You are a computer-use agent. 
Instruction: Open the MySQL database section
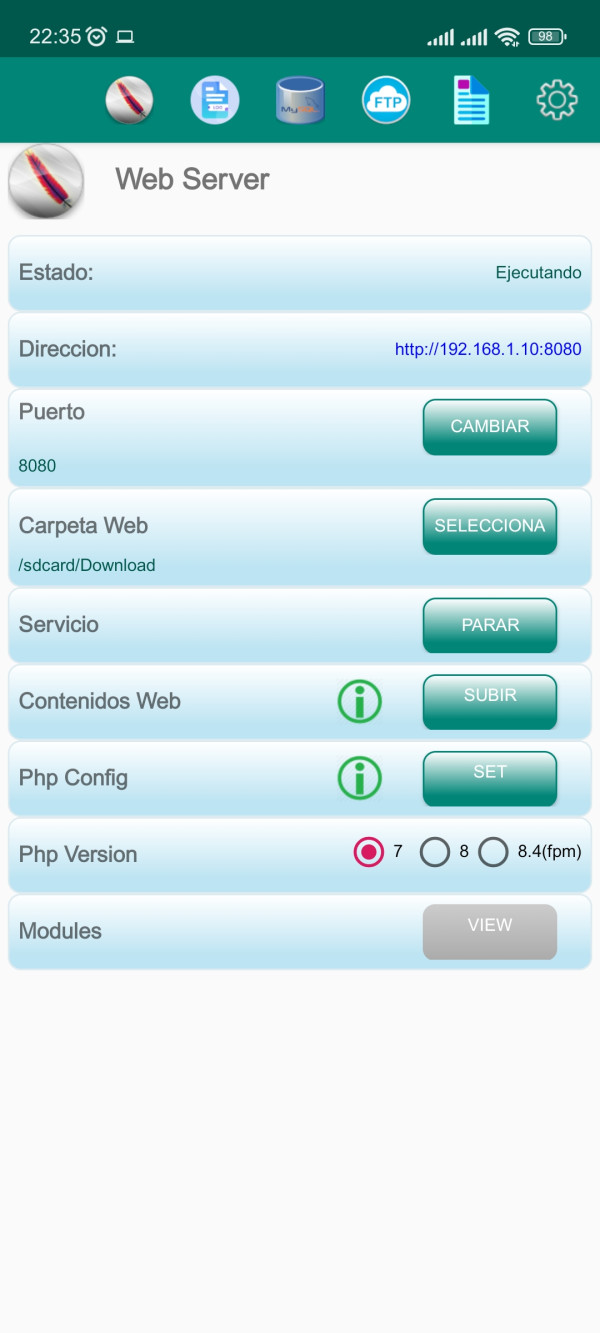[x=300, y=100]
